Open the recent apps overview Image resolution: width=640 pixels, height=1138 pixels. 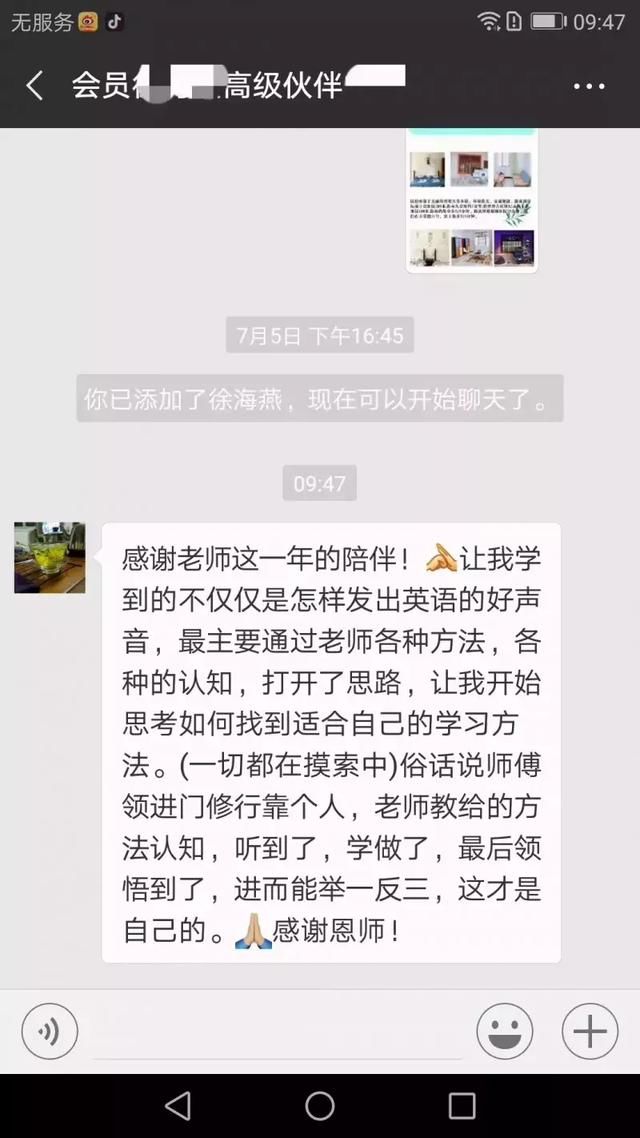[x=462, y=1105]
